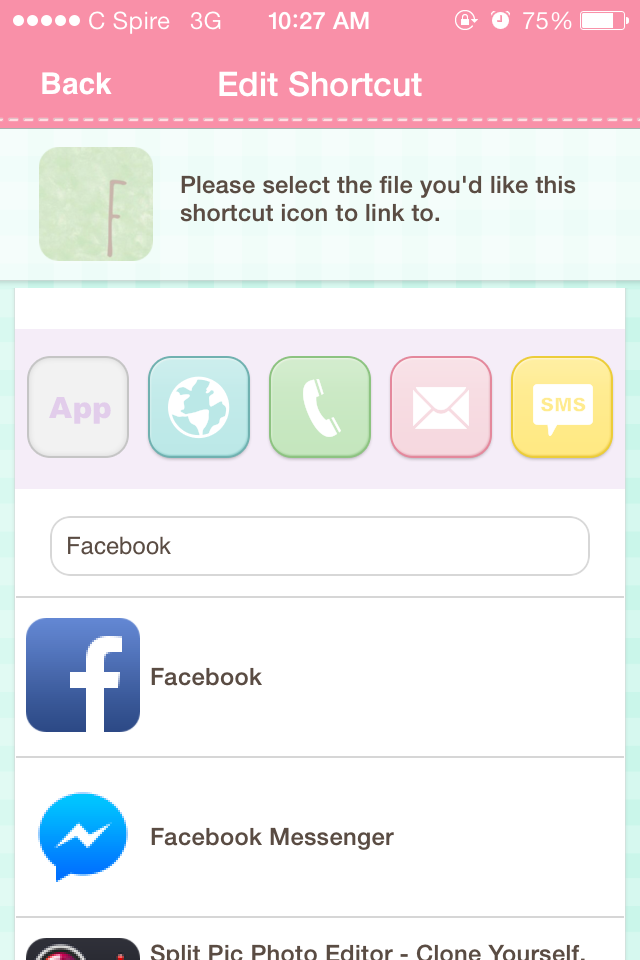
Task: Select the App link type
Action: click(x=78, y=407)
